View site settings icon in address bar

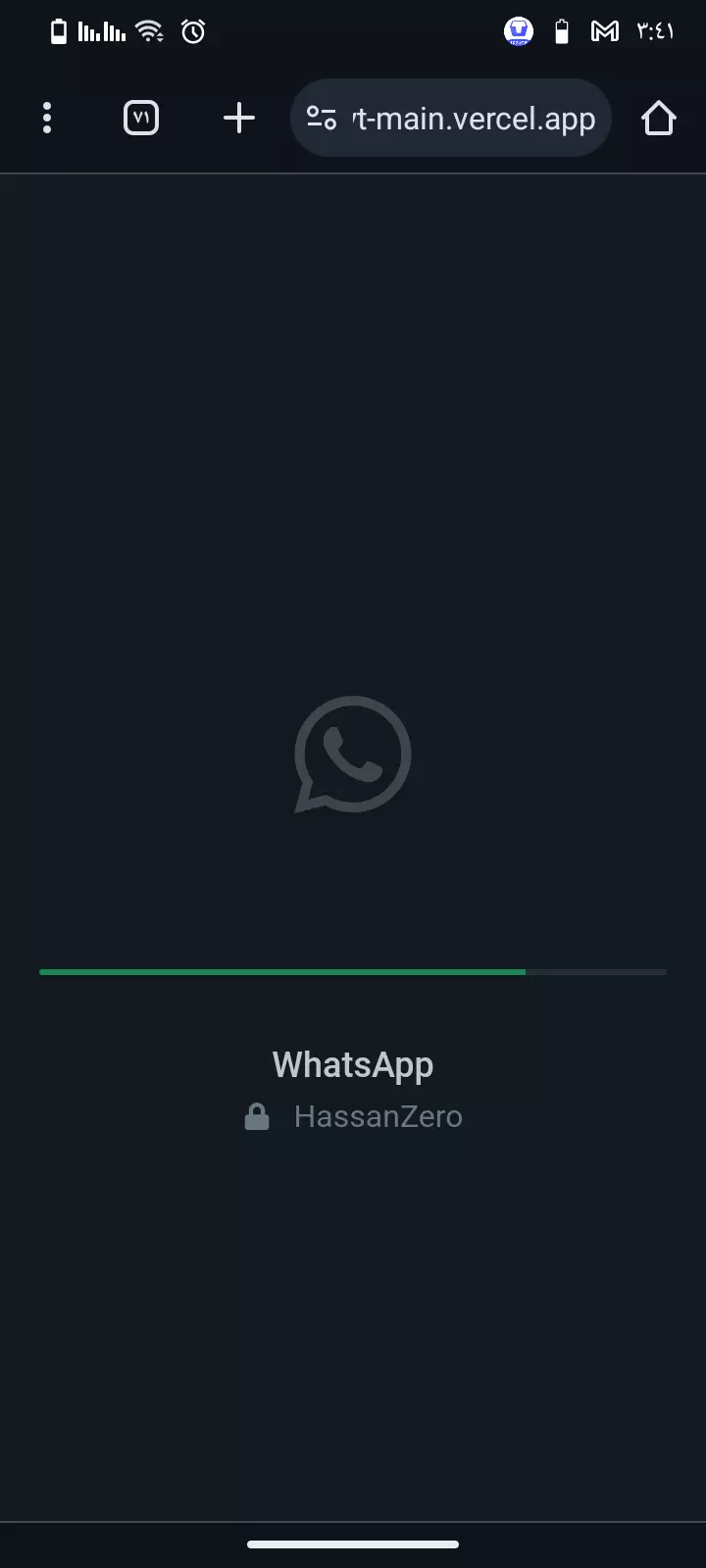322,119
